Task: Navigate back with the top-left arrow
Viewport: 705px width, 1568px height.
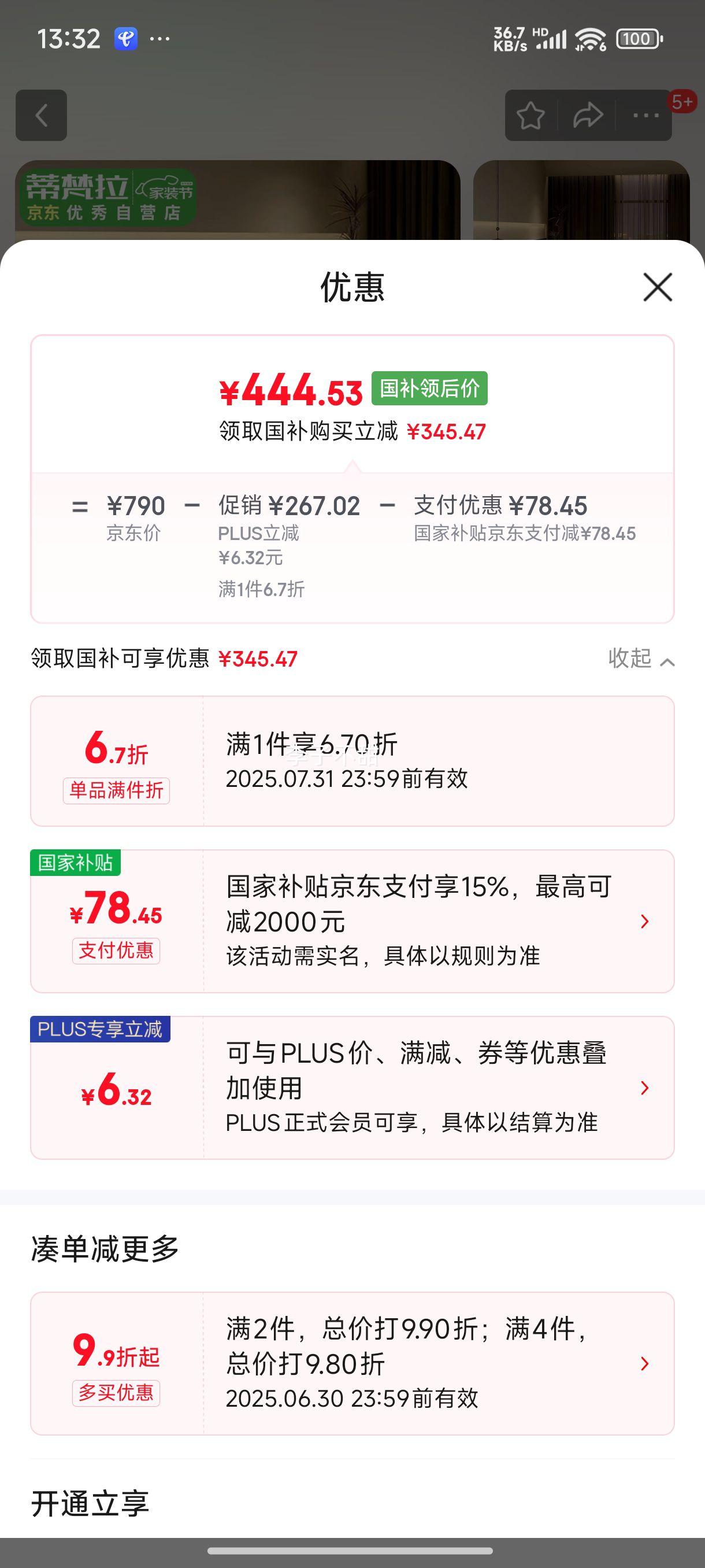Action: pyautogui.click(x=42, y=116)
